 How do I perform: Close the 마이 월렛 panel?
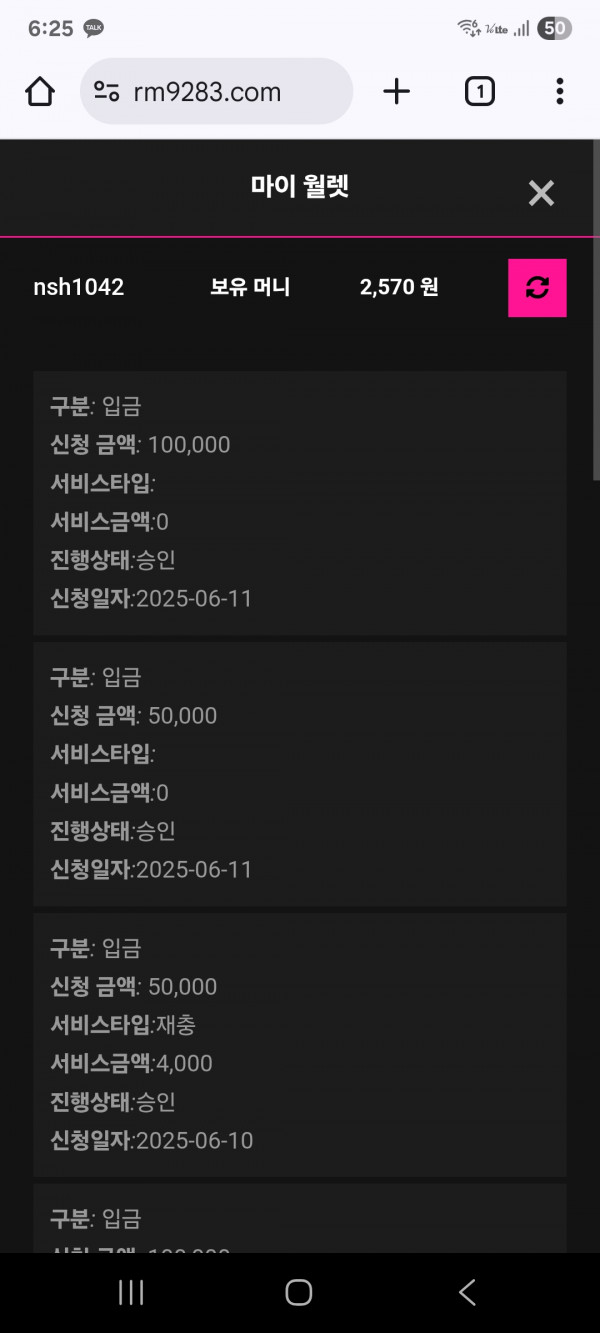point(541,193)
